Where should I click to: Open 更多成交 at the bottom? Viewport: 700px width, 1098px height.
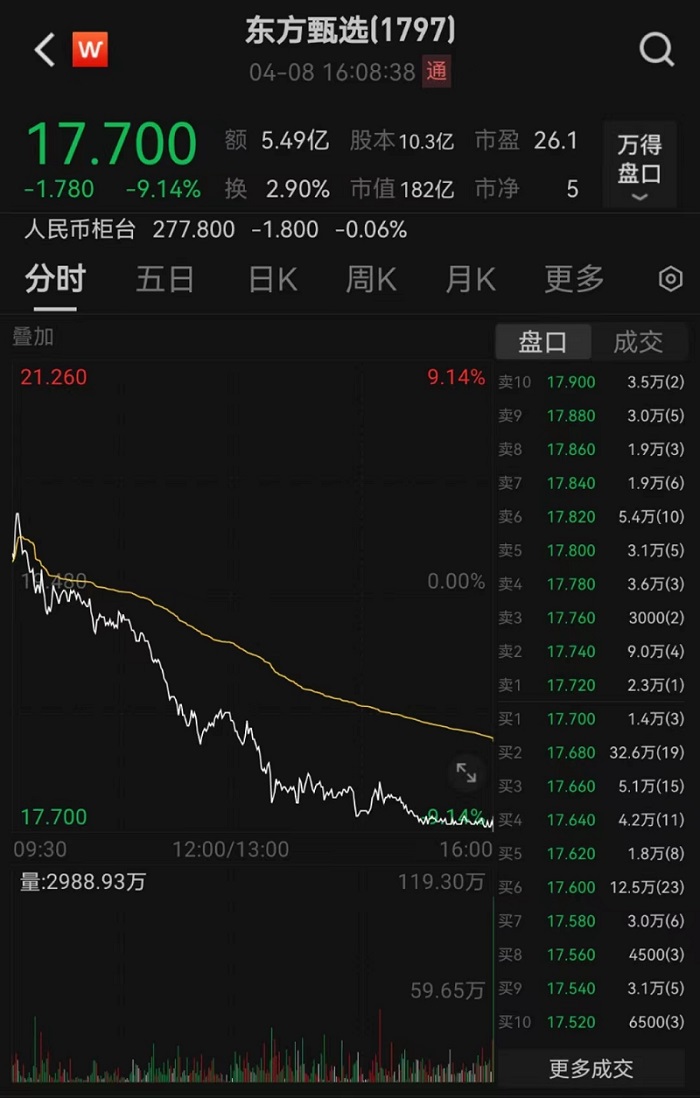[x=591, y=1068]
